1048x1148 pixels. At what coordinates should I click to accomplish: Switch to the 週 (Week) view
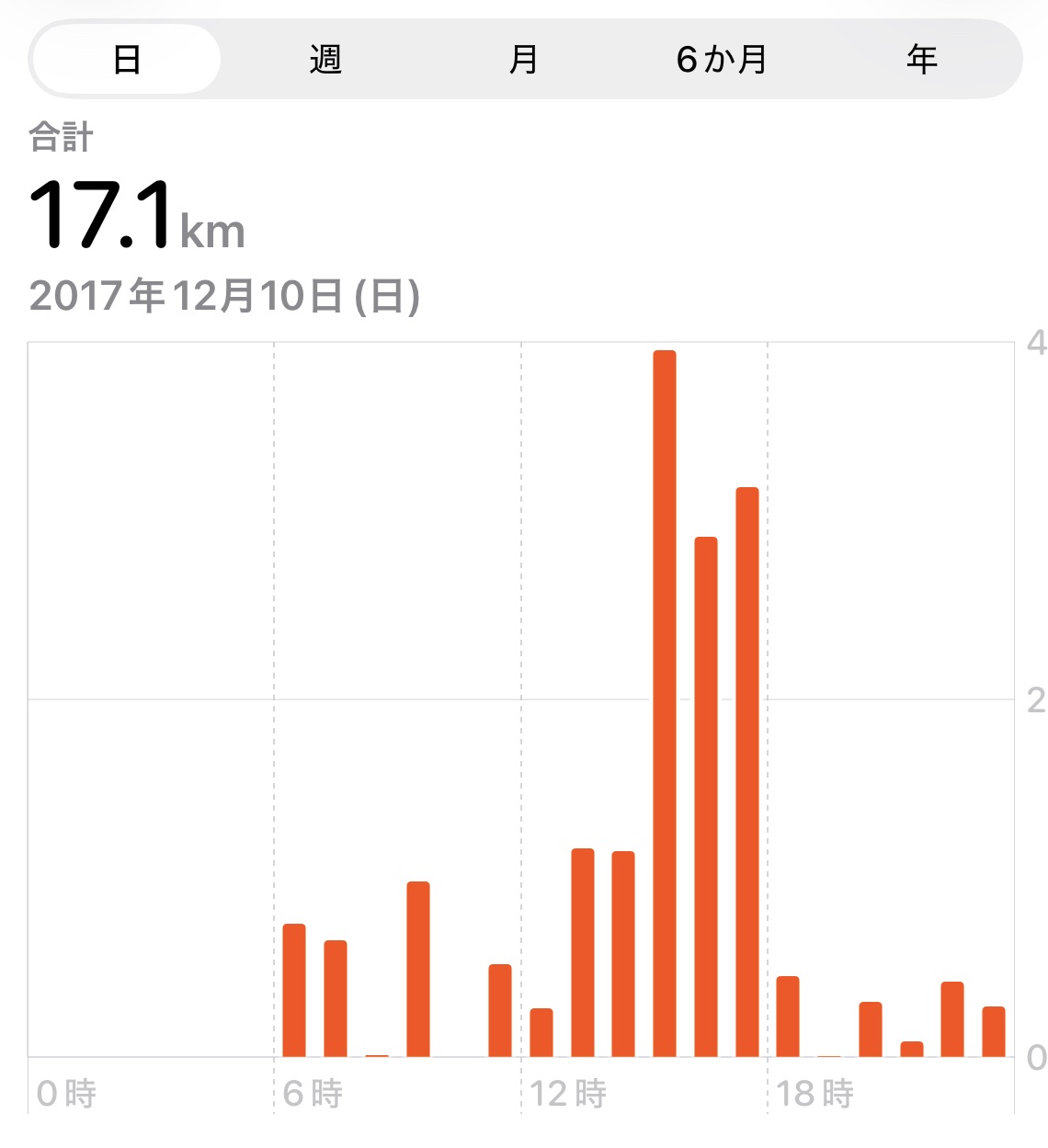tap(325, 58)
